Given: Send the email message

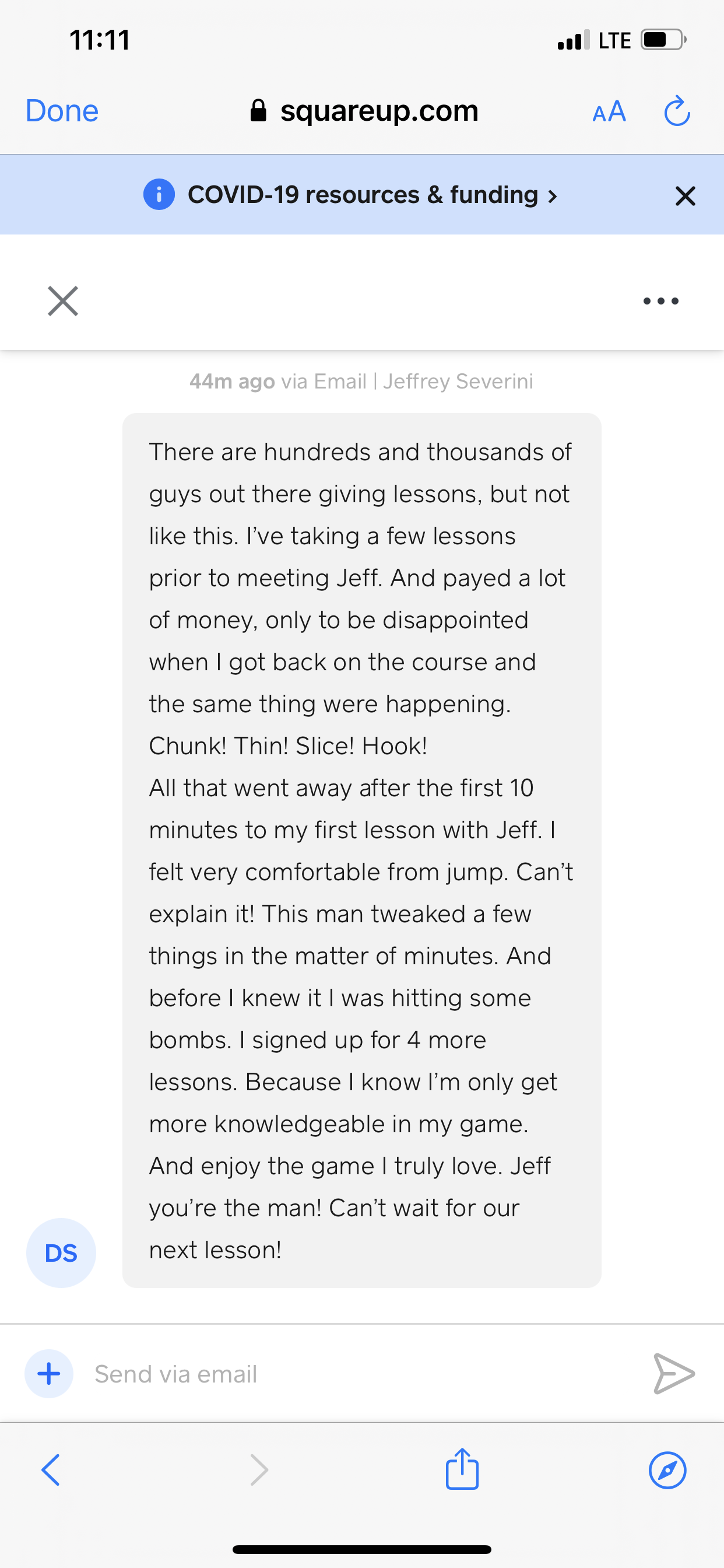Looking at the screenshot, I should (673, 1373).
